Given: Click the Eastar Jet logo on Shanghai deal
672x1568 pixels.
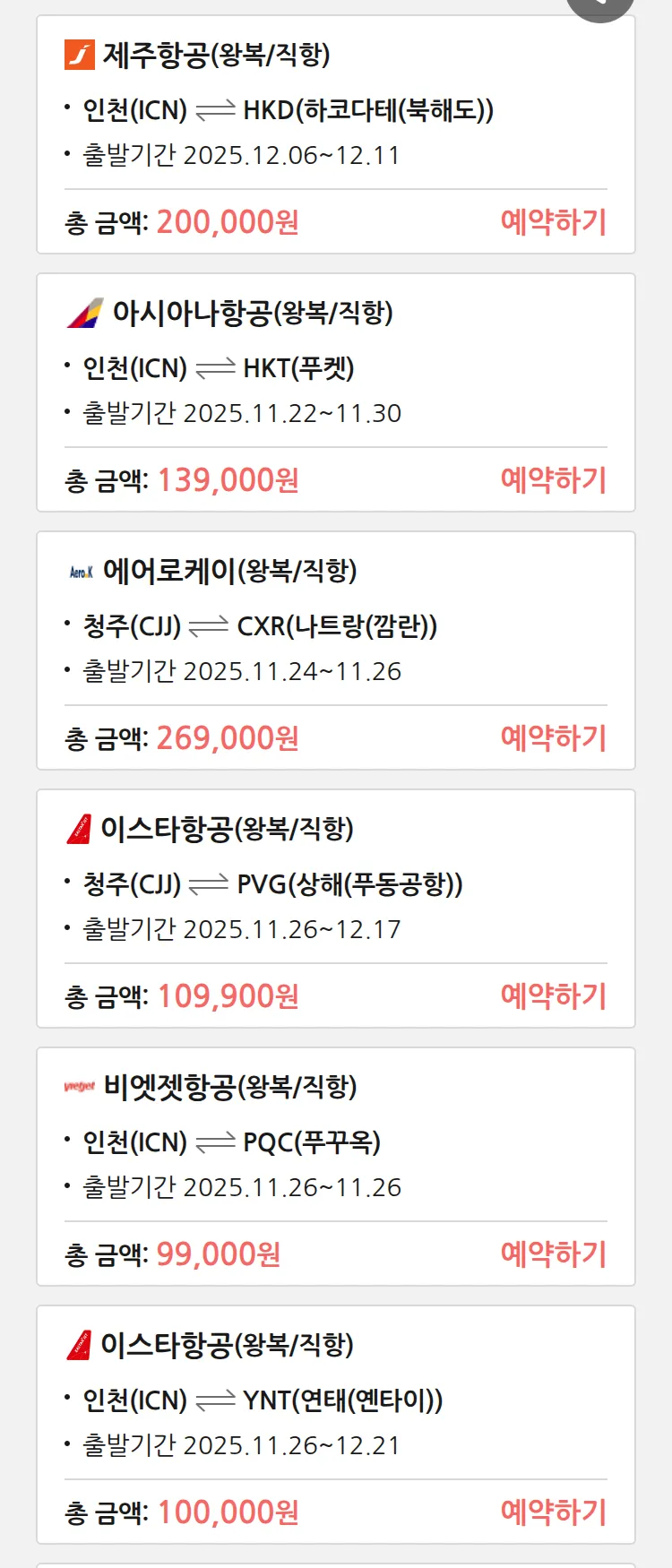Looking at the screenshot, I should click(79, 829).
